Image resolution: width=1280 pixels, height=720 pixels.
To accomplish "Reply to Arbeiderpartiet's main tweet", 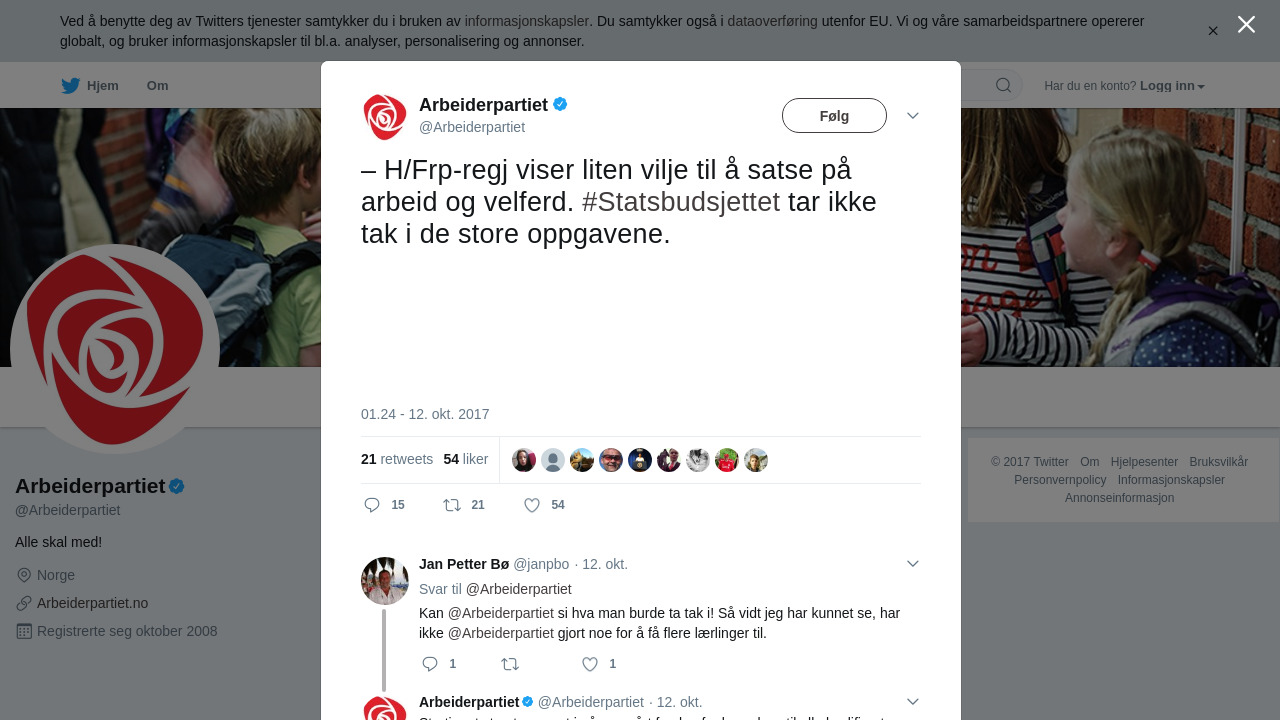I will coord(373,505).
